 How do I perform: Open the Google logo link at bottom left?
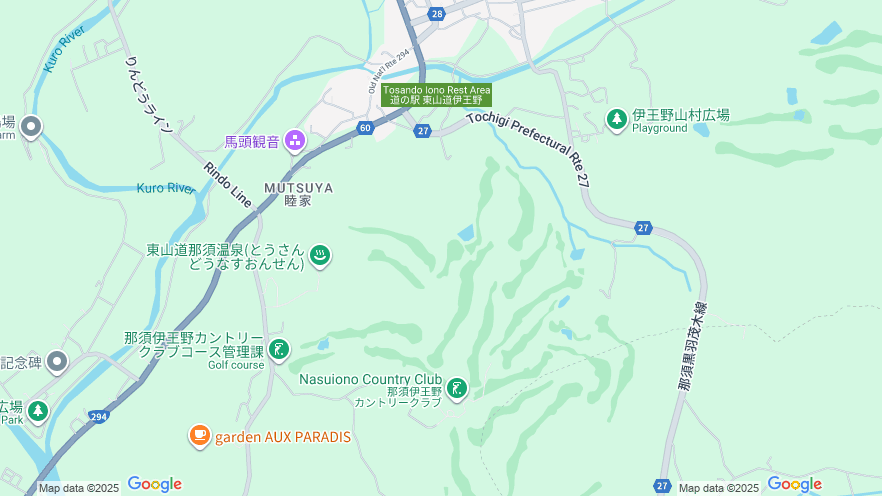click(154, 485)
